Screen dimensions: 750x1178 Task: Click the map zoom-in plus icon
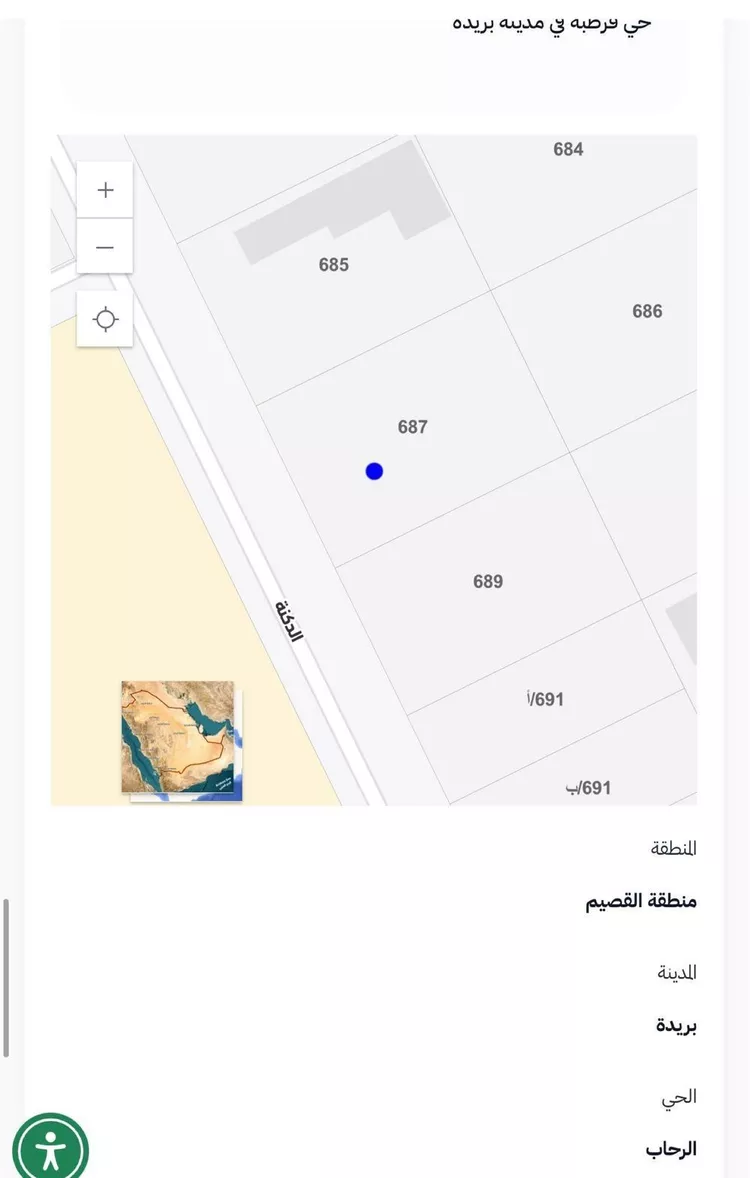pos(105,189)
